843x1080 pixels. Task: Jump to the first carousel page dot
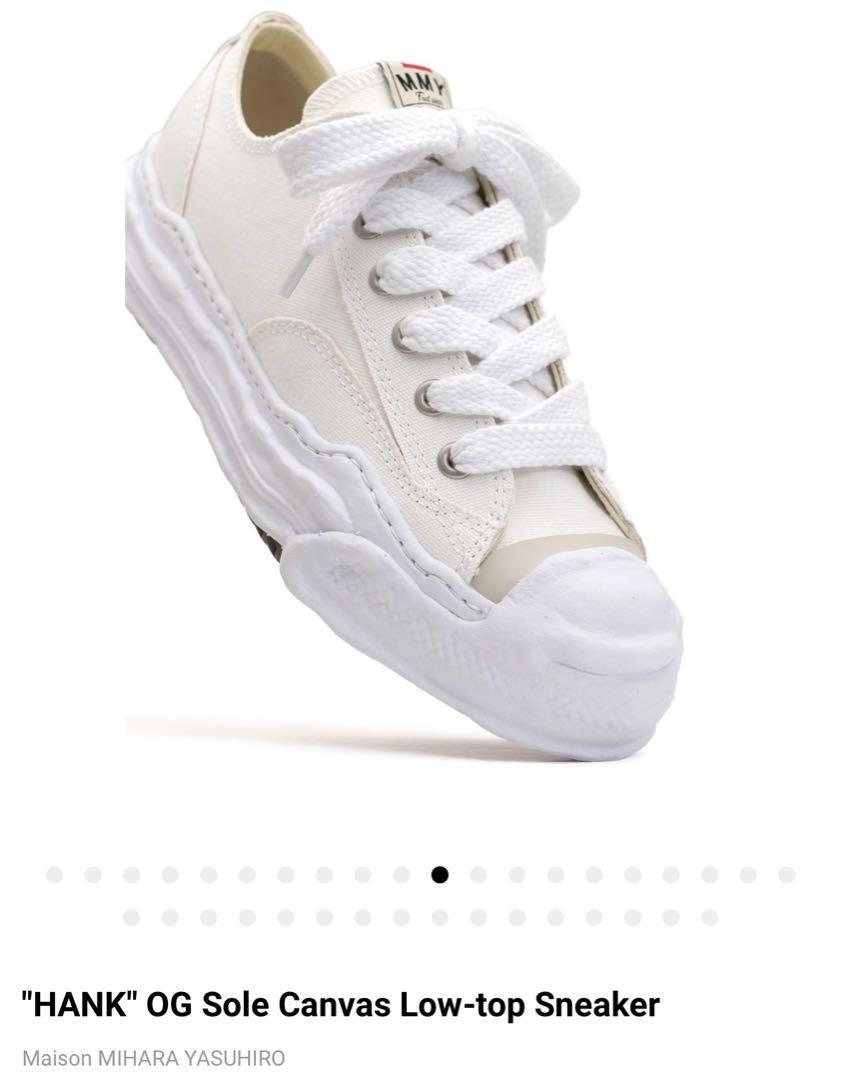(x=54, y=875)
